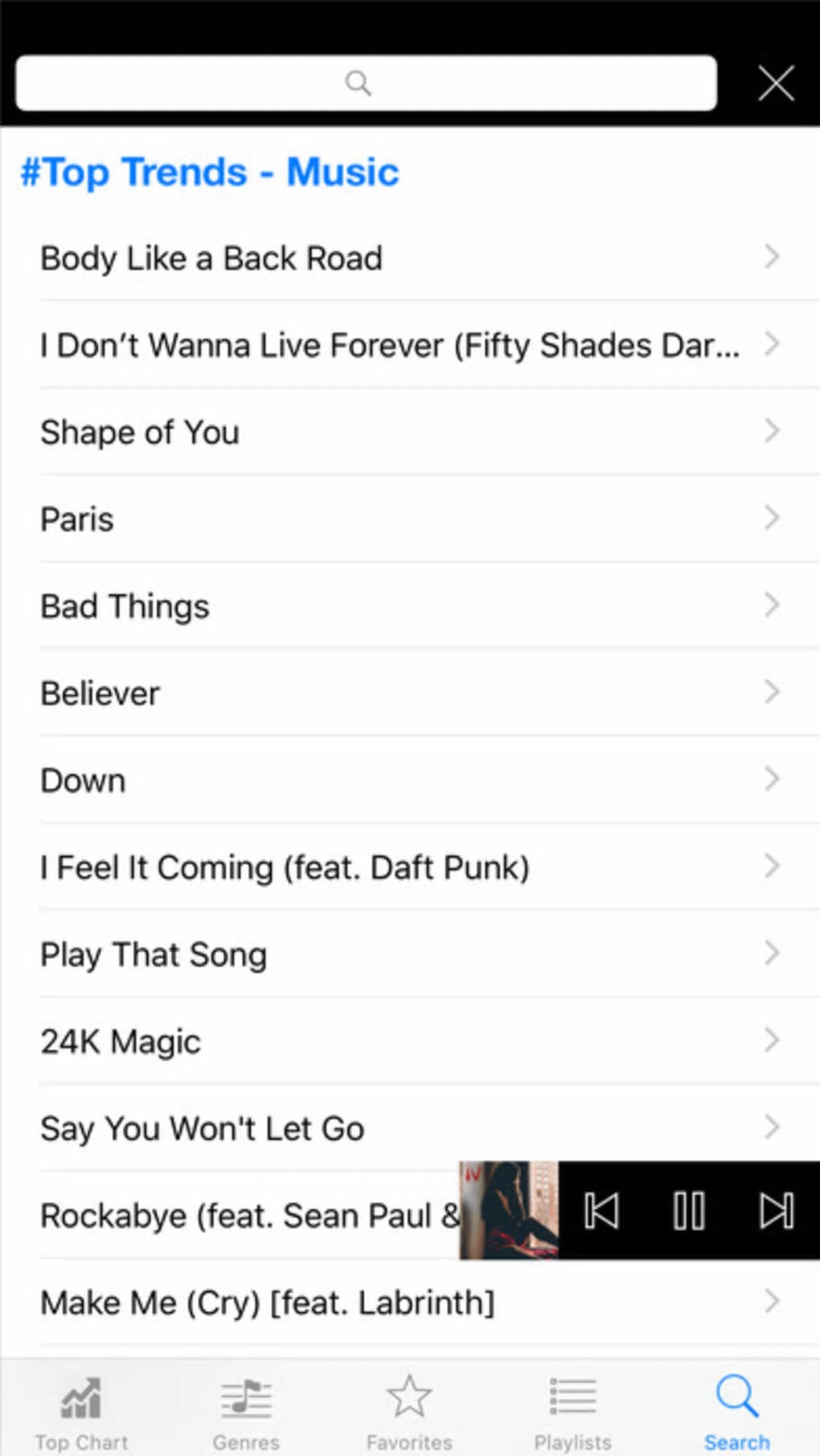The image size is (820, 1456).
Task: Skip to the previous track
Action: click(601, 1210)
